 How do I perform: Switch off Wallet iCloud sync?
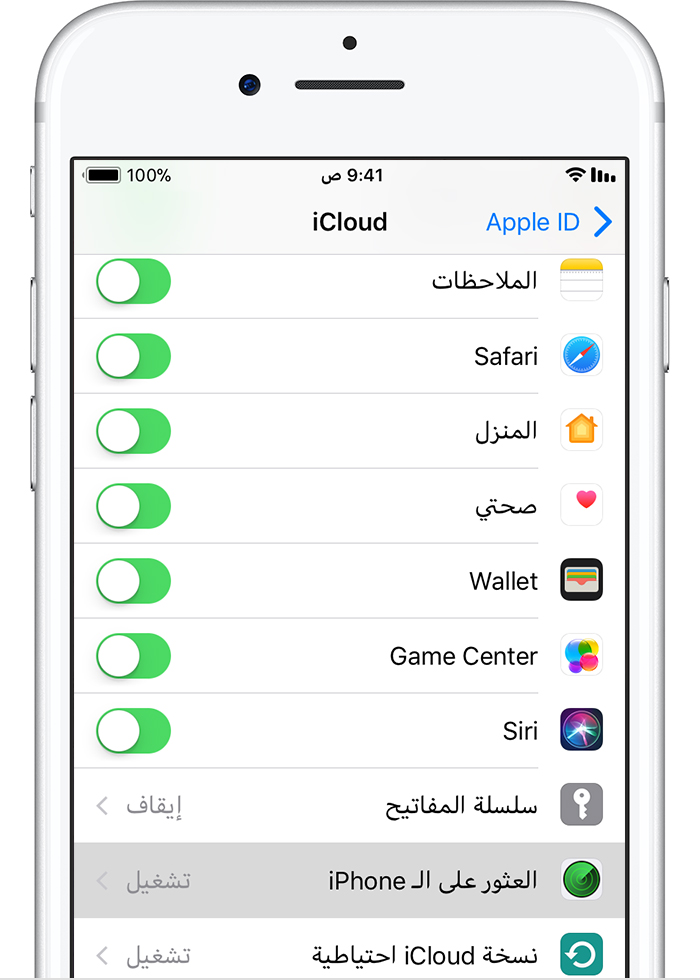point(134,581)
